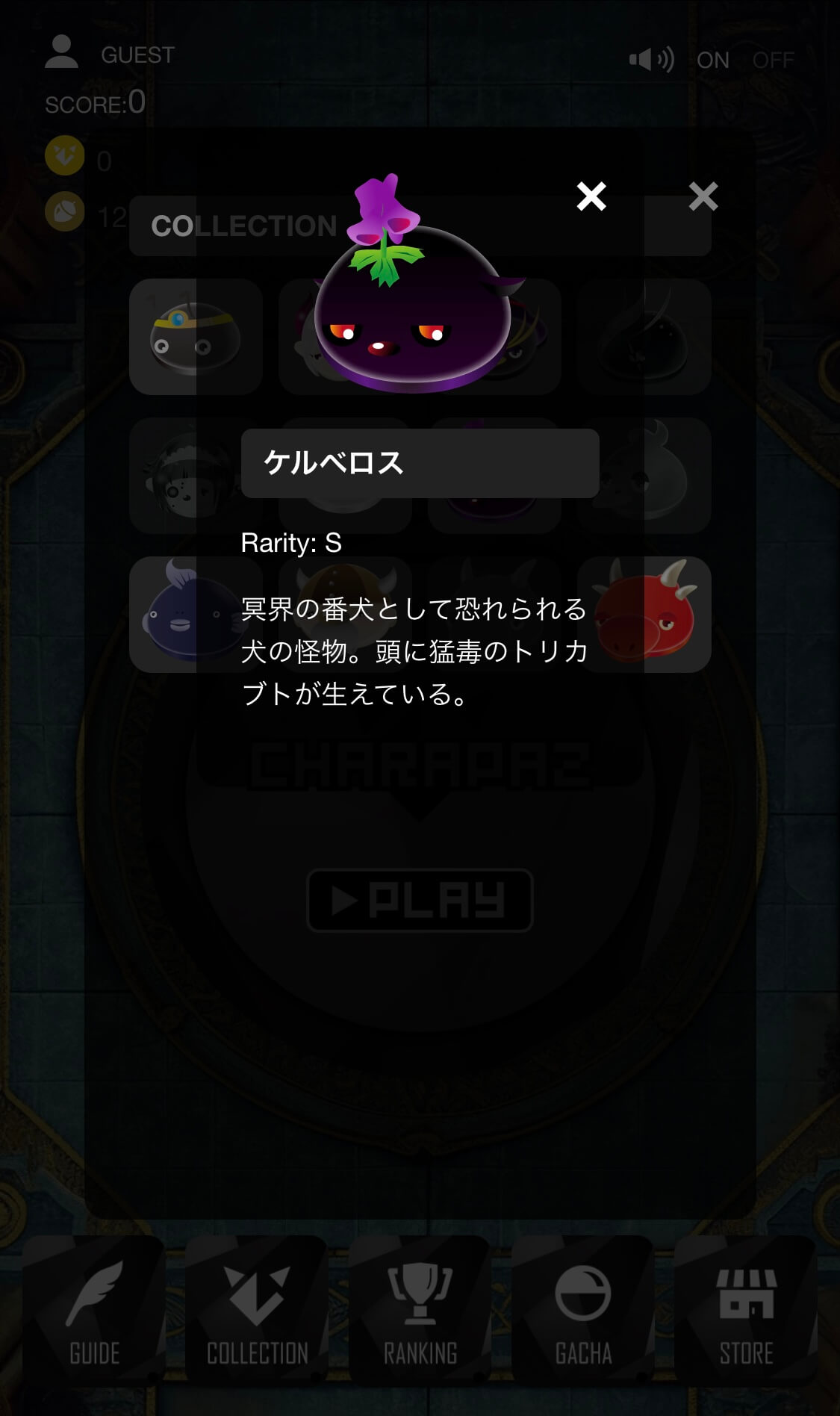Turn sound on
The width and height of the screenshot is (840, 1416).
tap(712, 60)
